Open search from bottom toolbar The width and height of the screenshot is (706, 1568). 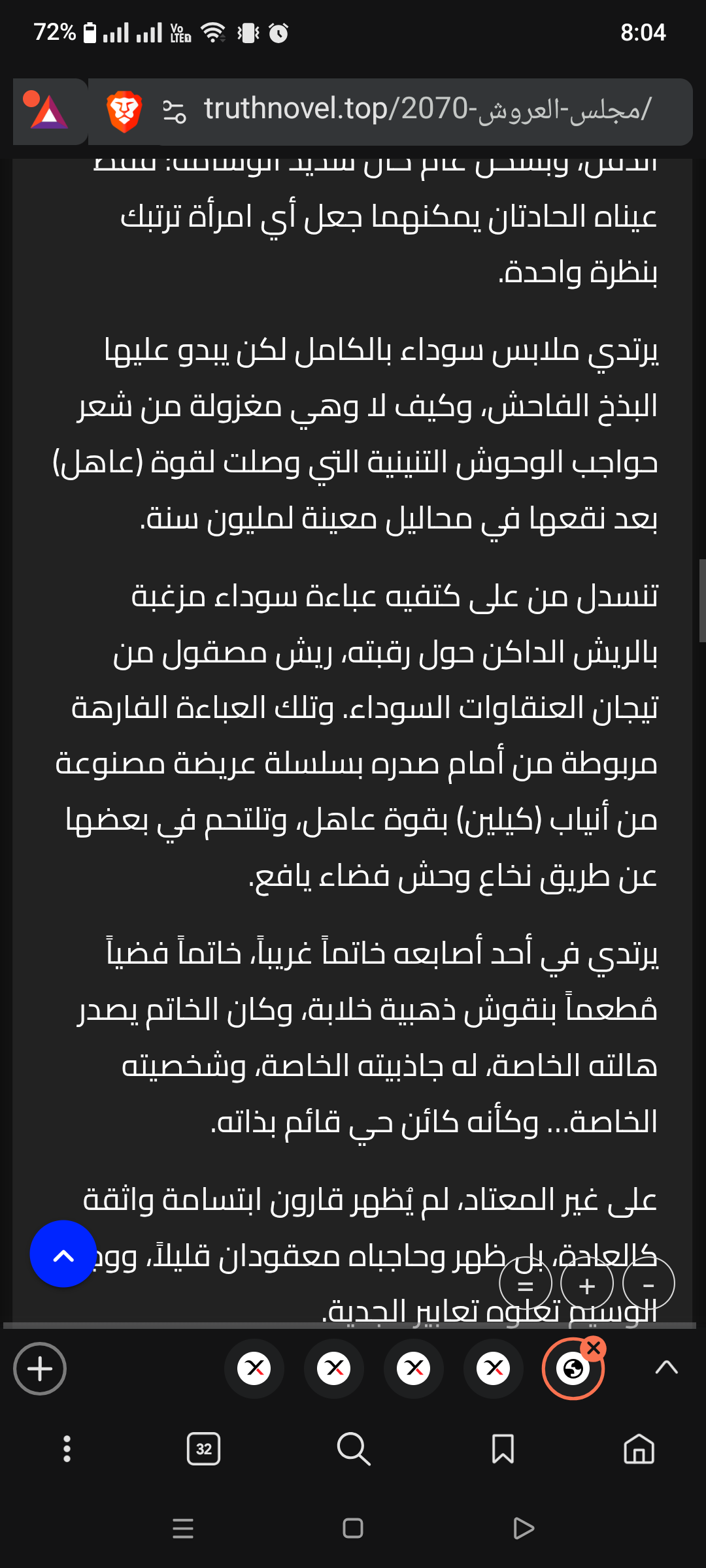pyautogui.click(x=353, y=1448)
